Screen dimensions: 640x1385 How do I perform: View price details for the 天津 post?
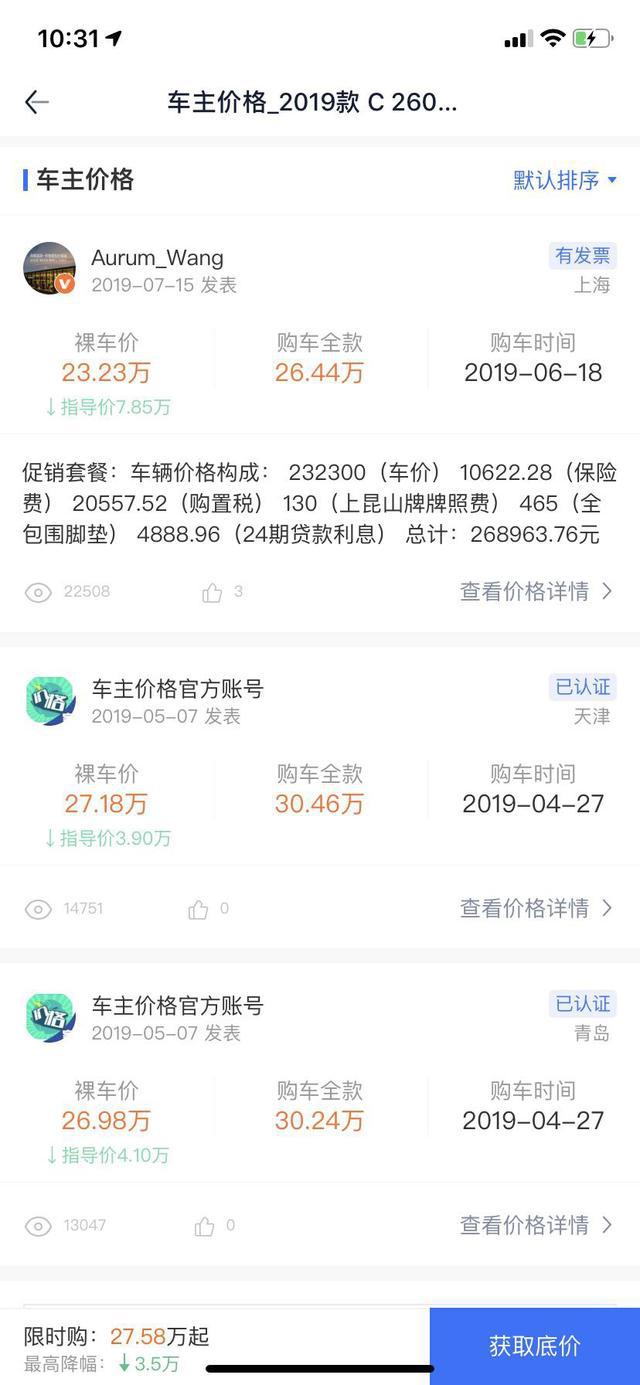tap(536, 908)
